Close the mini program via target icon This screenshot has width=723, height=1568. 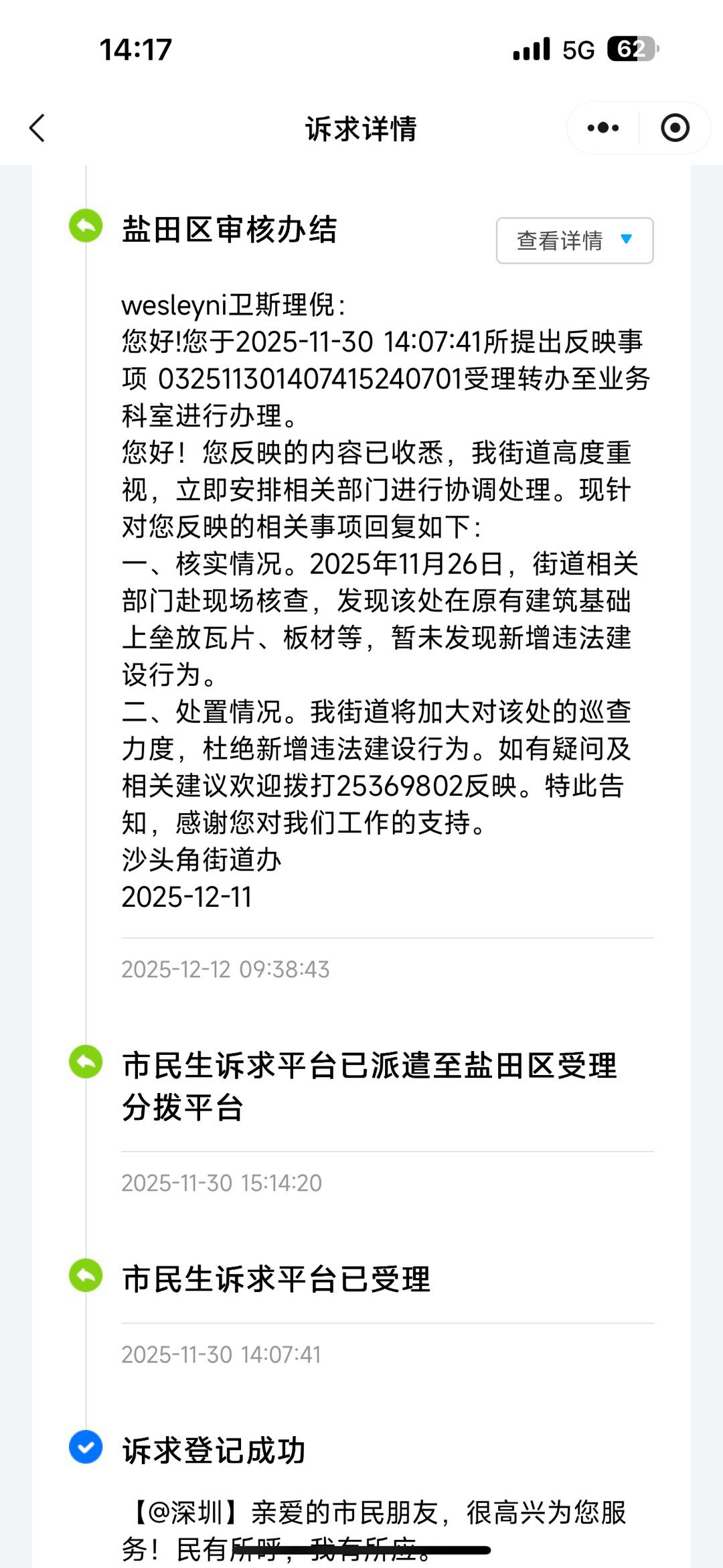pyautogui.click(x=675, y=128)
